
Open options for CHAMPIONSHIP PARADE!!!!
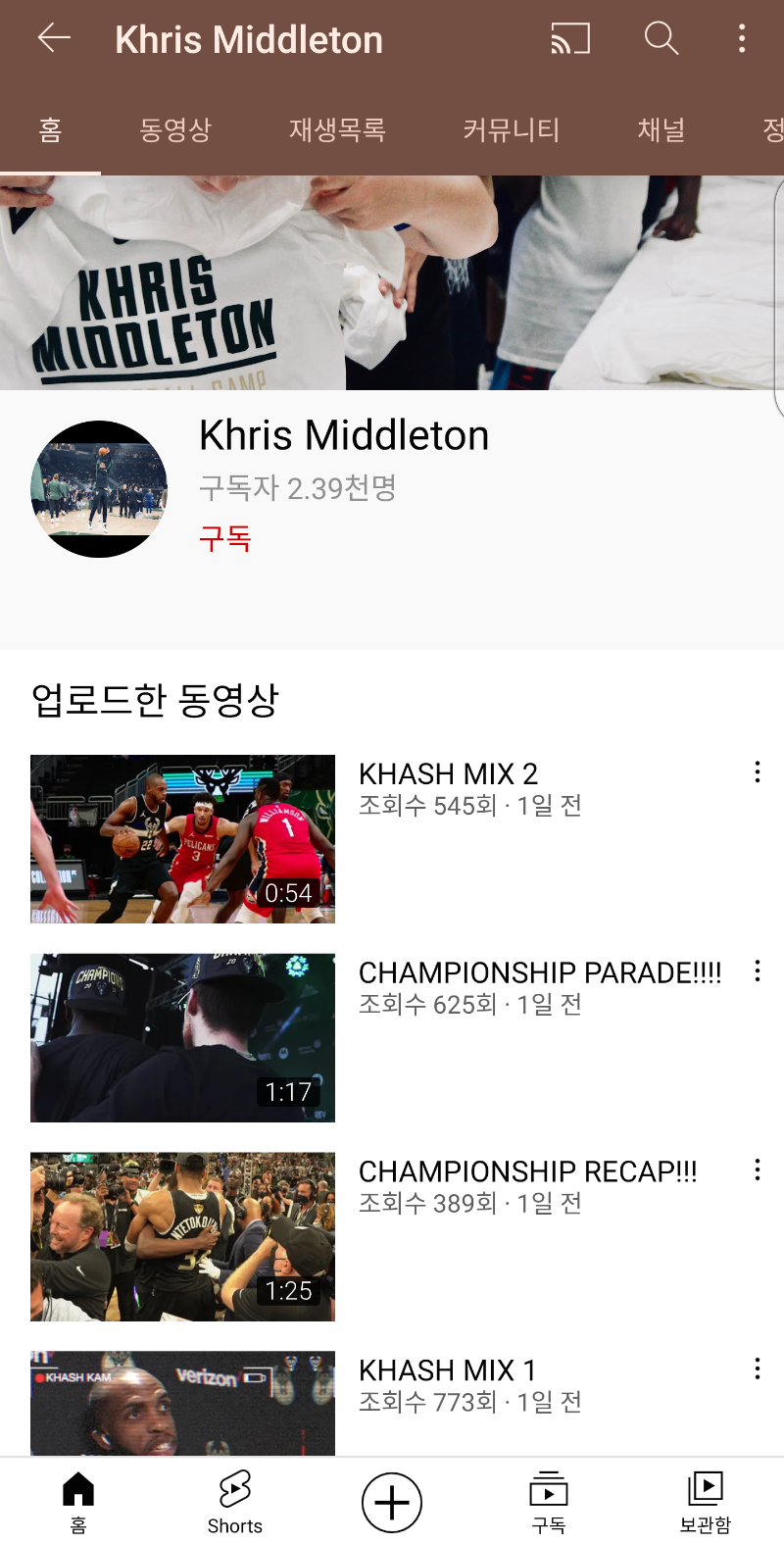[758, 971]
